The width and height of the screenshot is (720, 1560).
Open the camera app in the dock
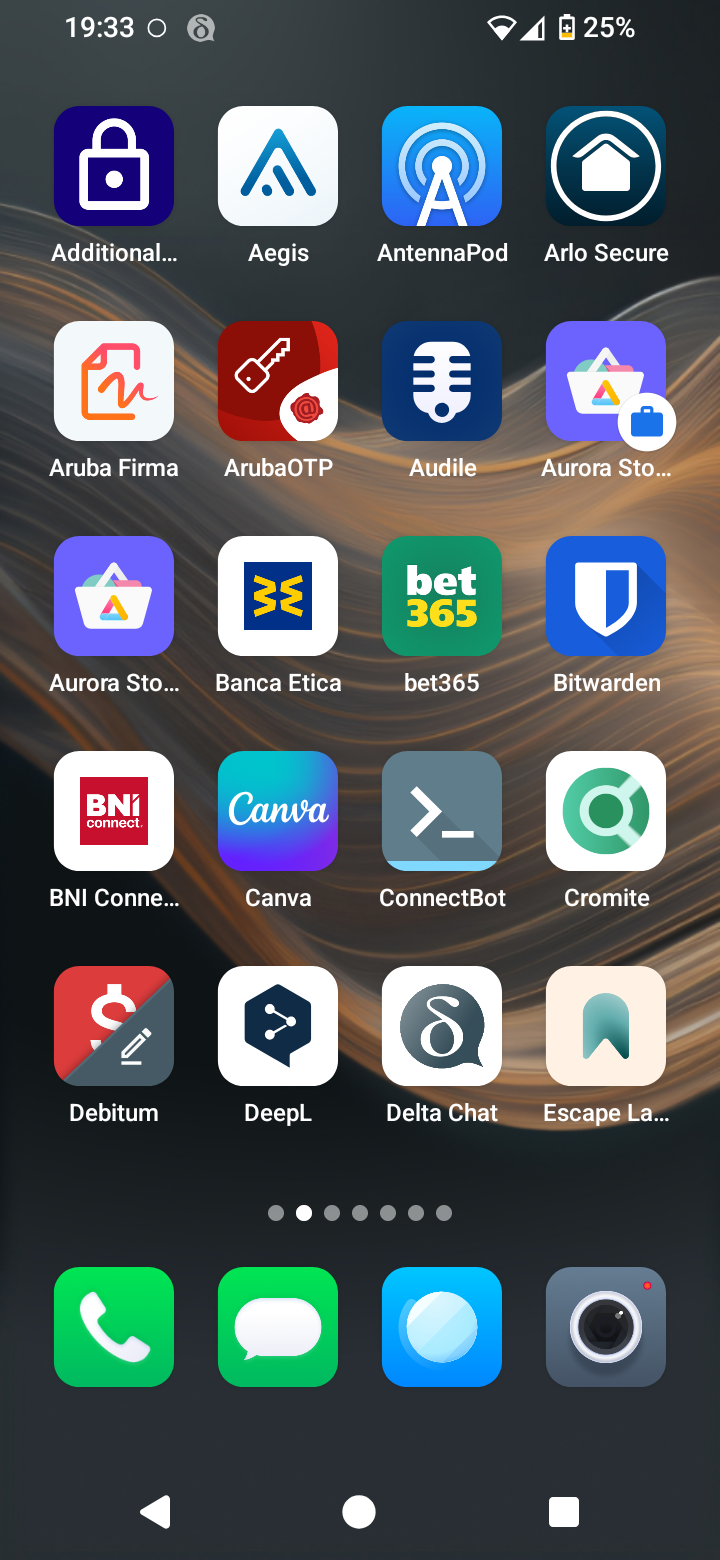pos(606,1327)
